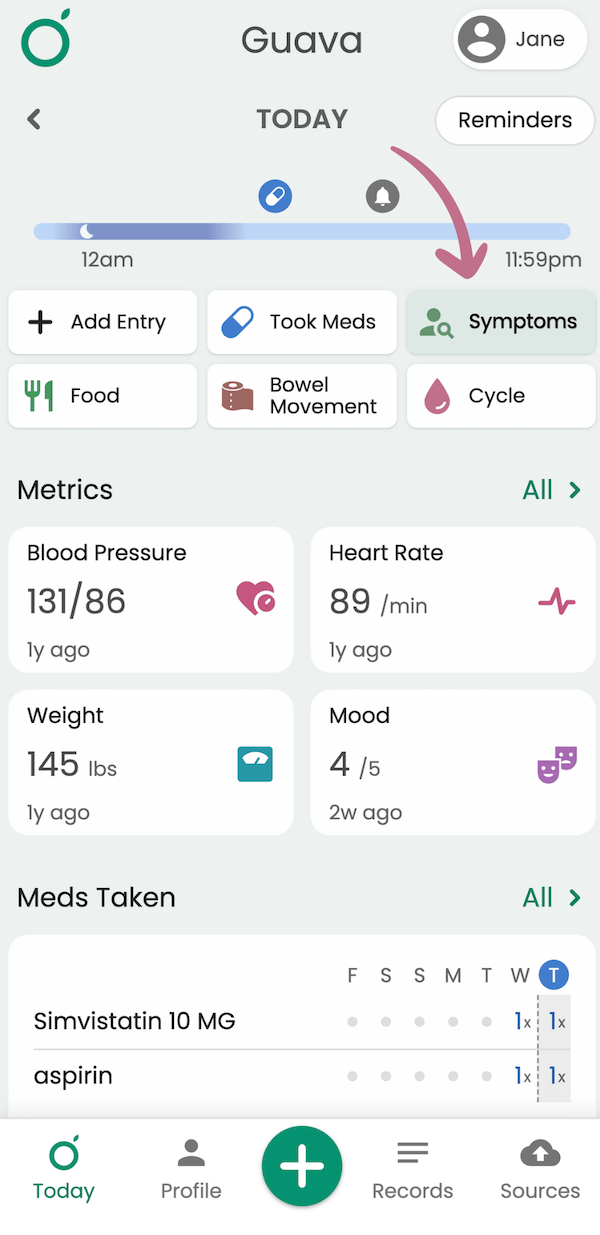Log a Food entry
The image size is (600, 1235).
click(103, 396)
